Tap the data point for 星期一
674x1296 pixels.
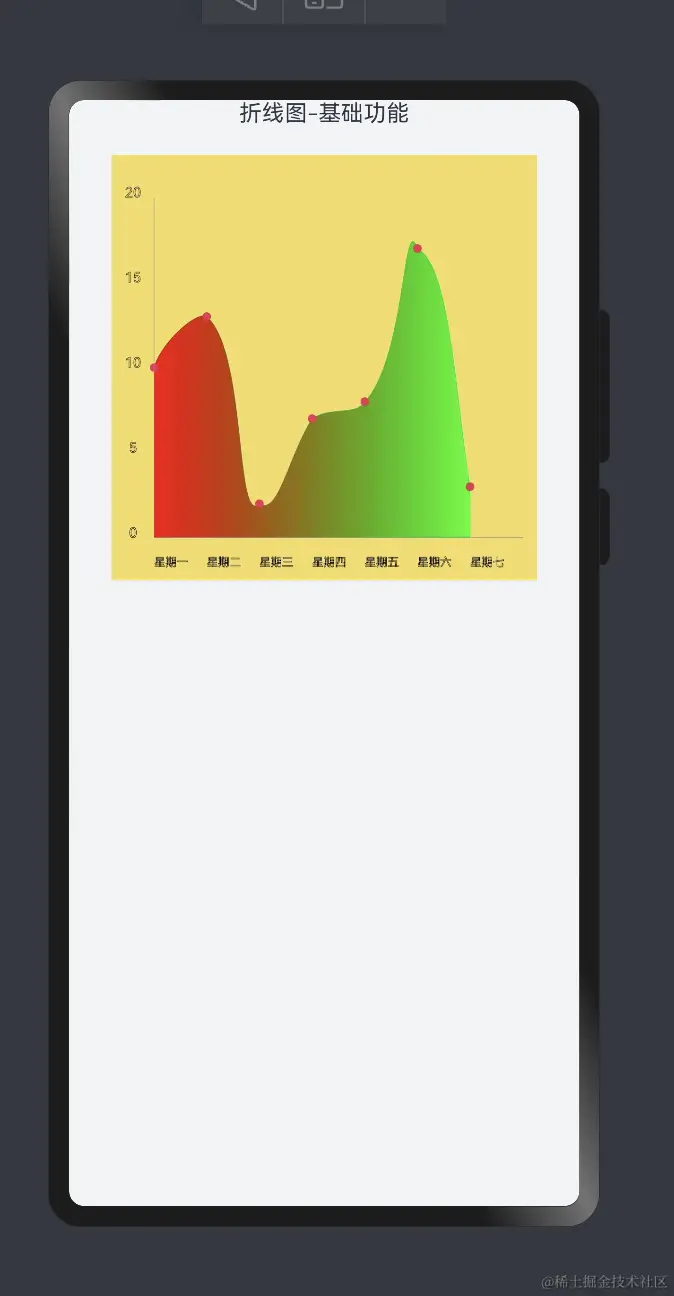[x=154, y=368]
